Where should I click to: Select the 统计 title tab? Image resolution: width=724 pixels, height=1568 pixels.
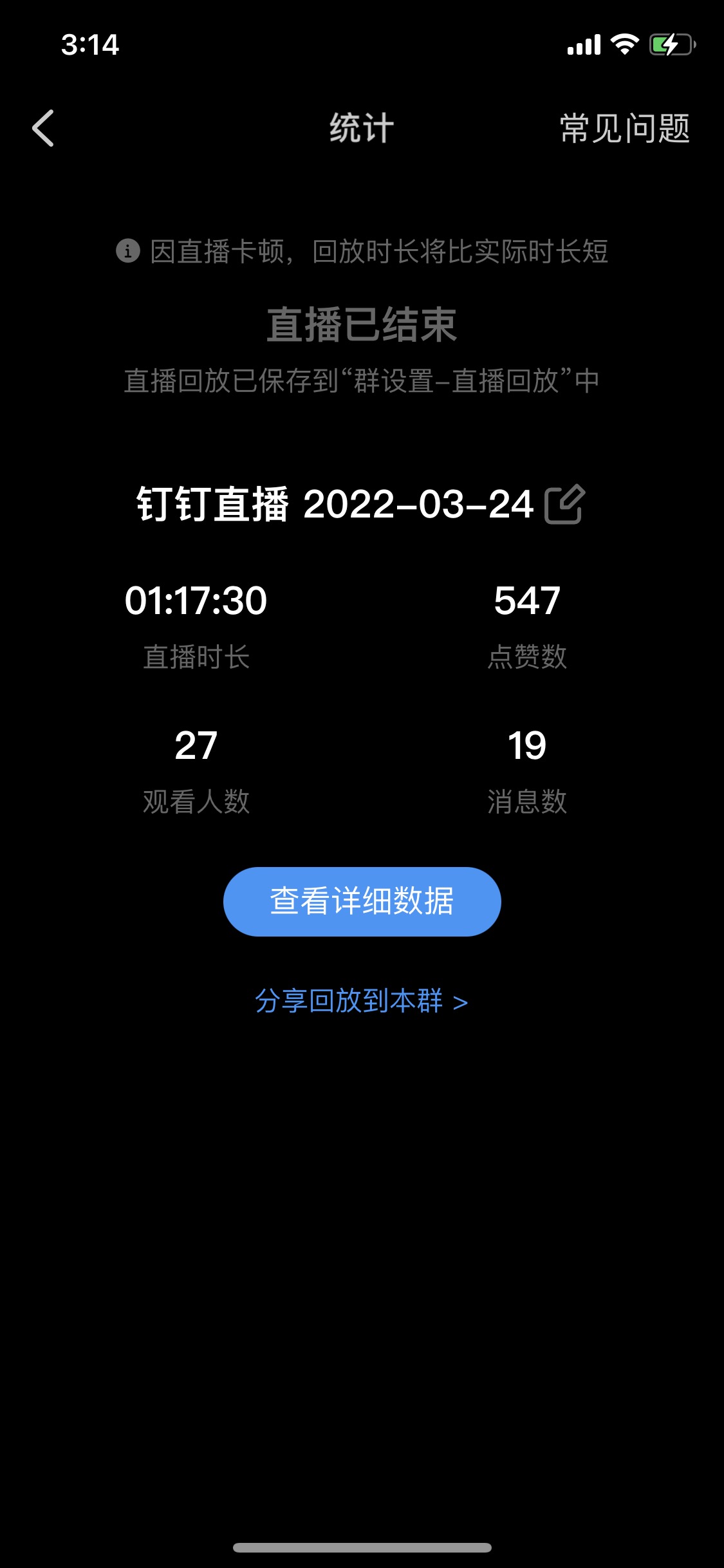362,127
